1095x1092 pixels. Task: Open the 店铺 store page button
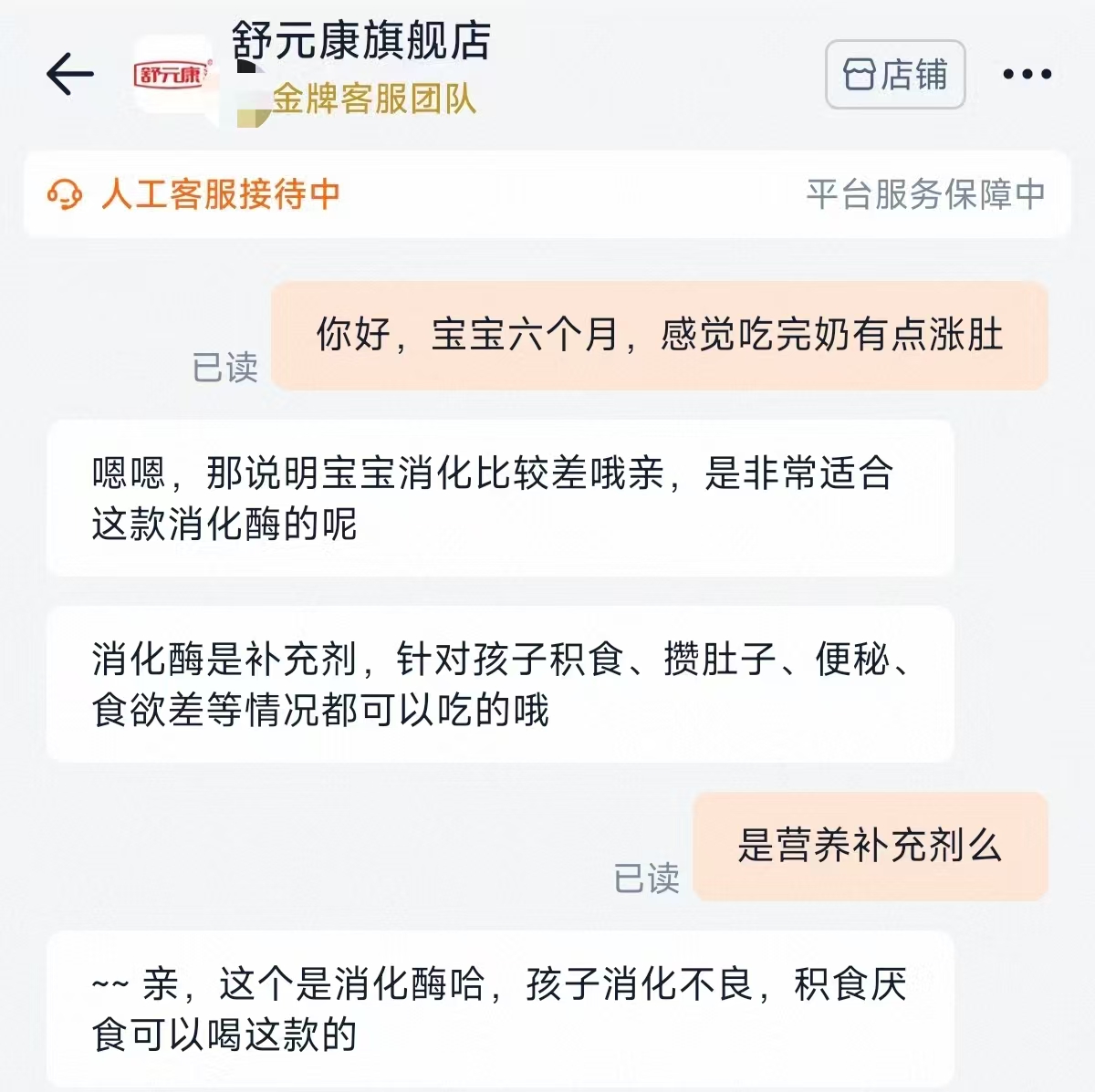pos(895,75)
